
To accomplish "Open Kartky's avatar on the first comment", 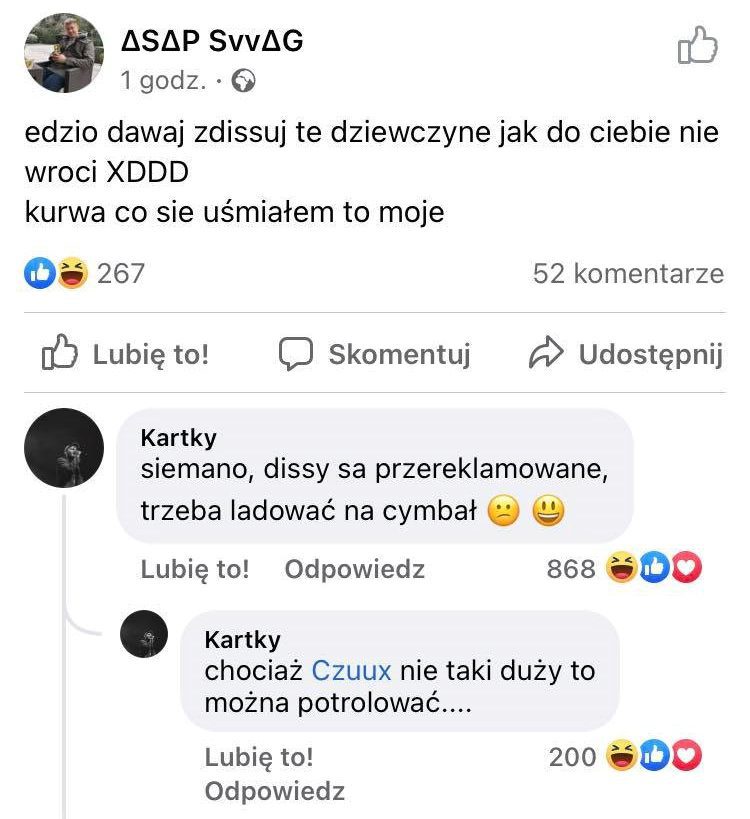I will coord(63,447).
